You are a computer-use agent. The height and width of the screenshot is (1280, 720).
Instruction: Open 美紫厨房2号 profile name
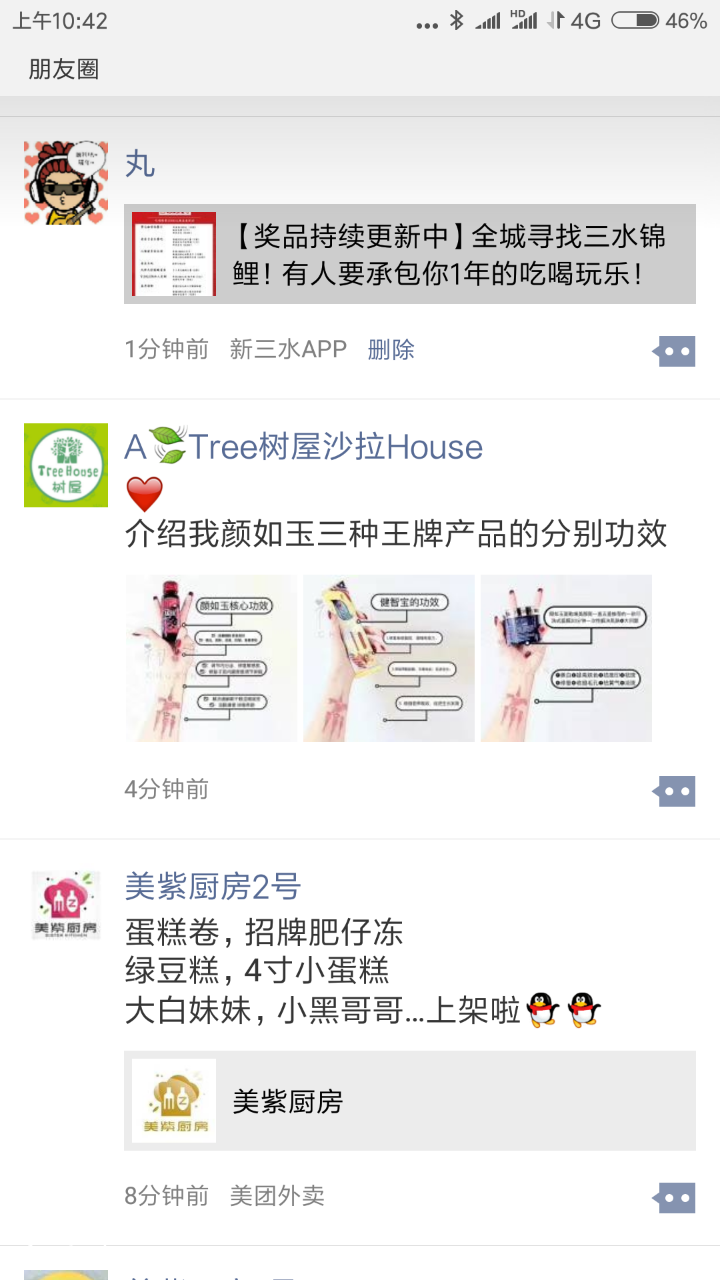pyautogui.click(x=212, y=886)
